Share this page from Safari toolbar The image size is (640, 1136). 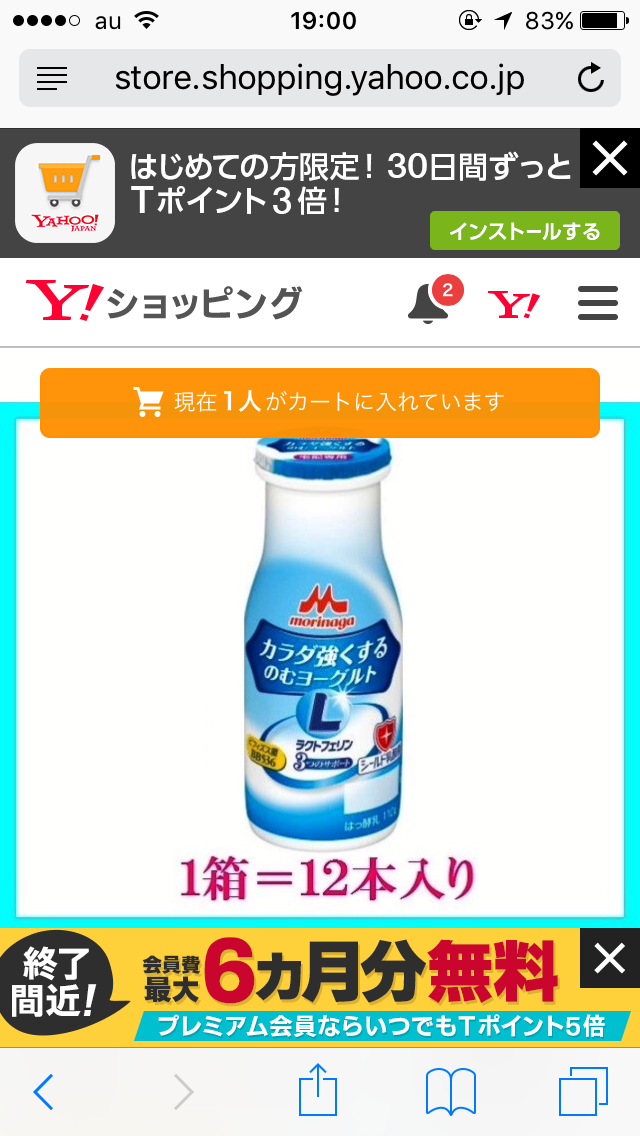tap(319, 1090)
